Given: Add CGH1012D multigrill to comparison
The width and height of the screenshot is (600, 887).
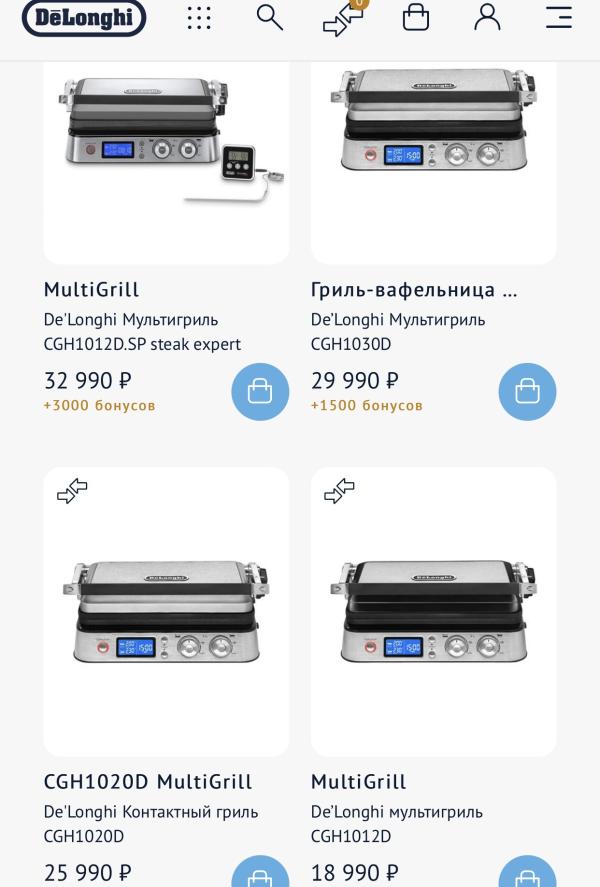Looking at the screenshot, I should click(x=339, y=491).
